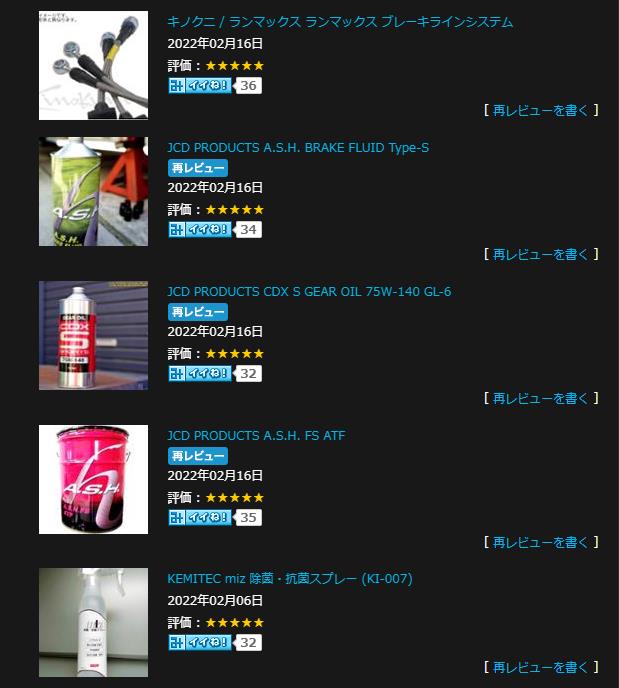Open JCD PRODUCTS A.S.H. BRAKE FLUID Type-S link
Screen dimensions: 619x688
click(x=298, y=148)
